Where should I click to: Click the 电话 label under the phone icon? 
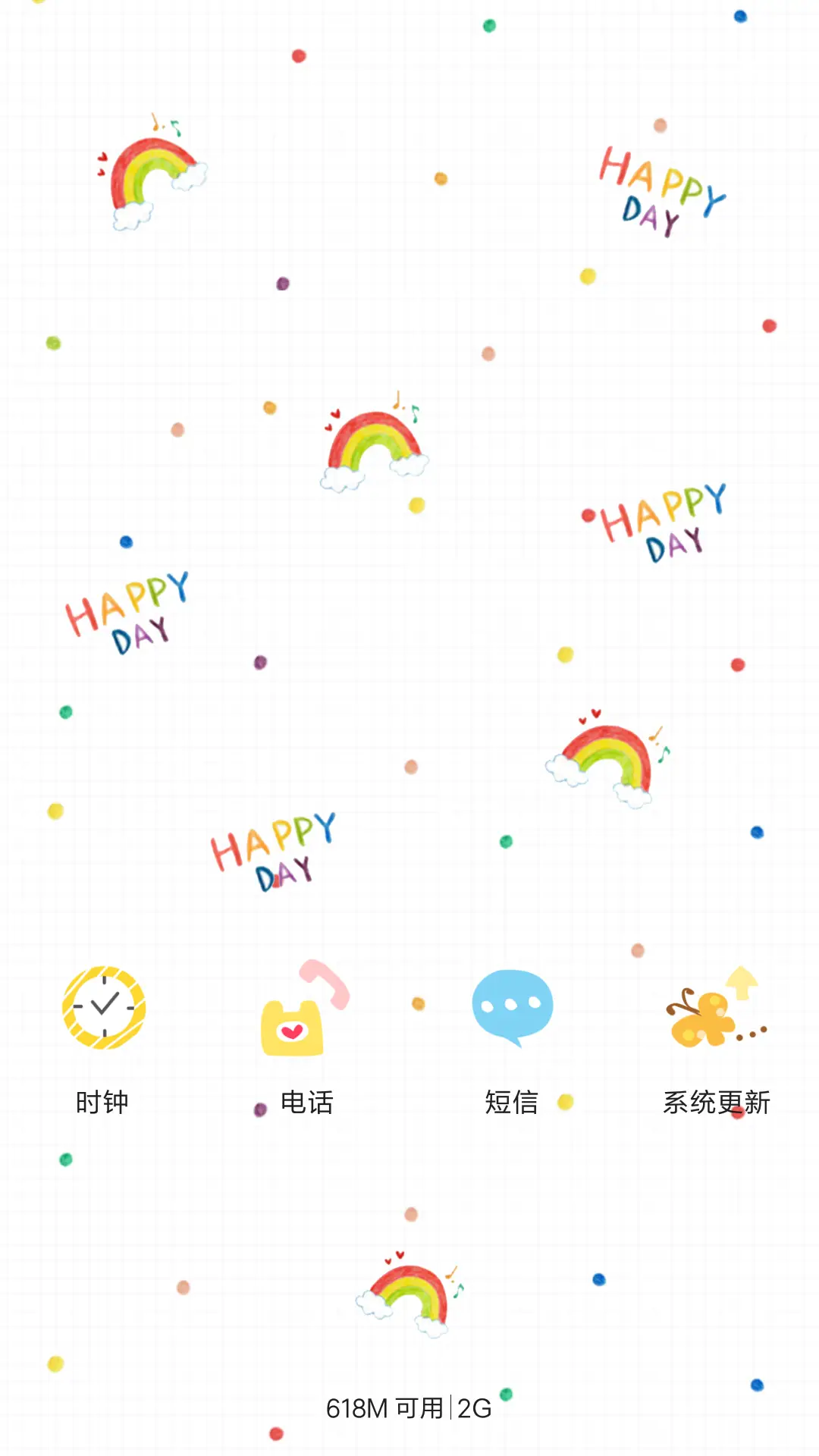pos(307,1103)
